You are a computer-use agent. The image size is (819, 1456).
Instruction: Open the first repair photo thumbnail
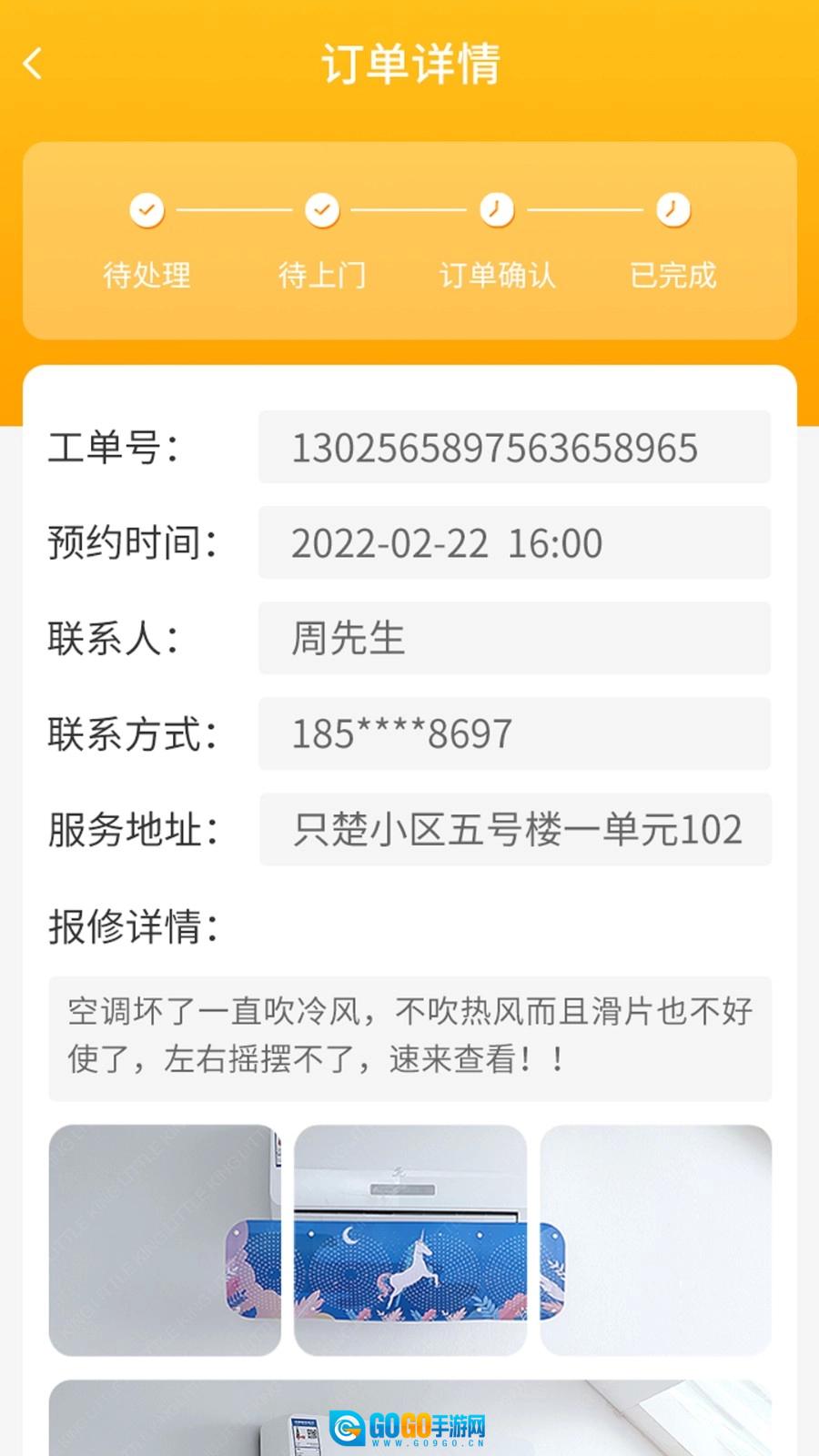[165, 1240]
